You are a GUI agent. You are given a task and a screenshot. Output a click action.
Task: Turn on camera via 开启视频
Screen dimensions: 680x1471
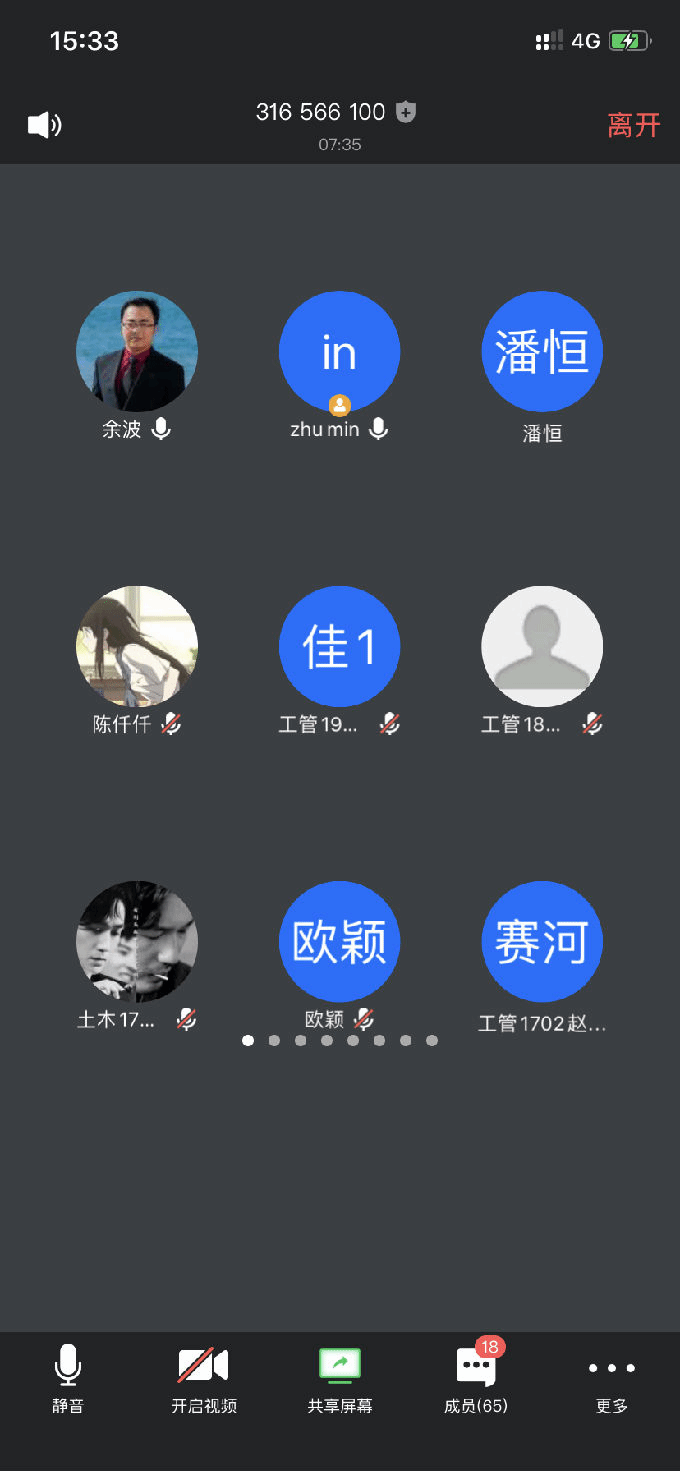point(204,1378)
